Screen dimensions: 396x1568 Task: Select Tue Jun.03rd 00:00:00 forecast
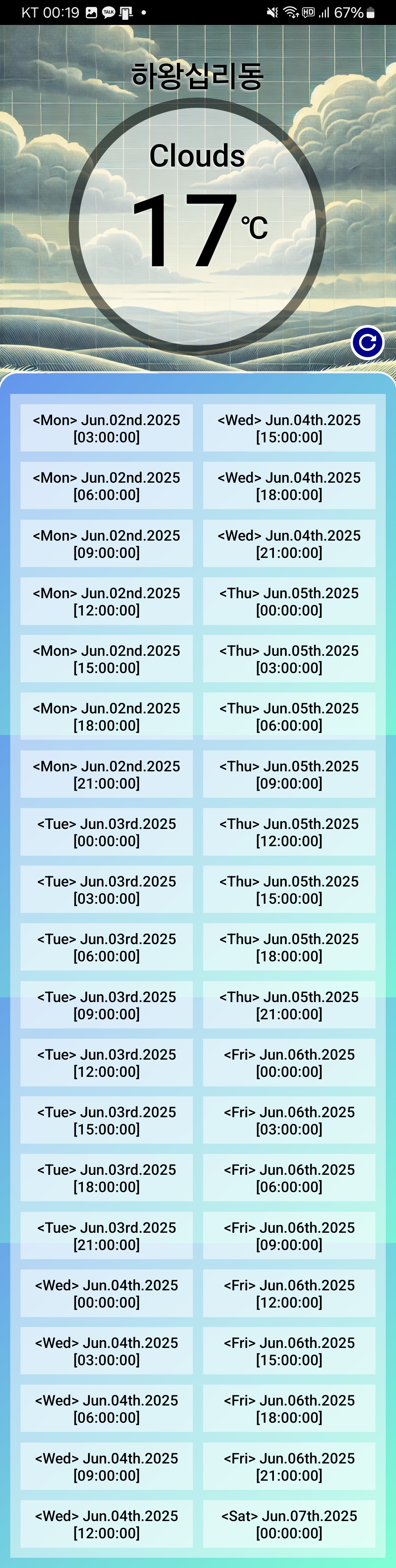[x=106, y=831]
